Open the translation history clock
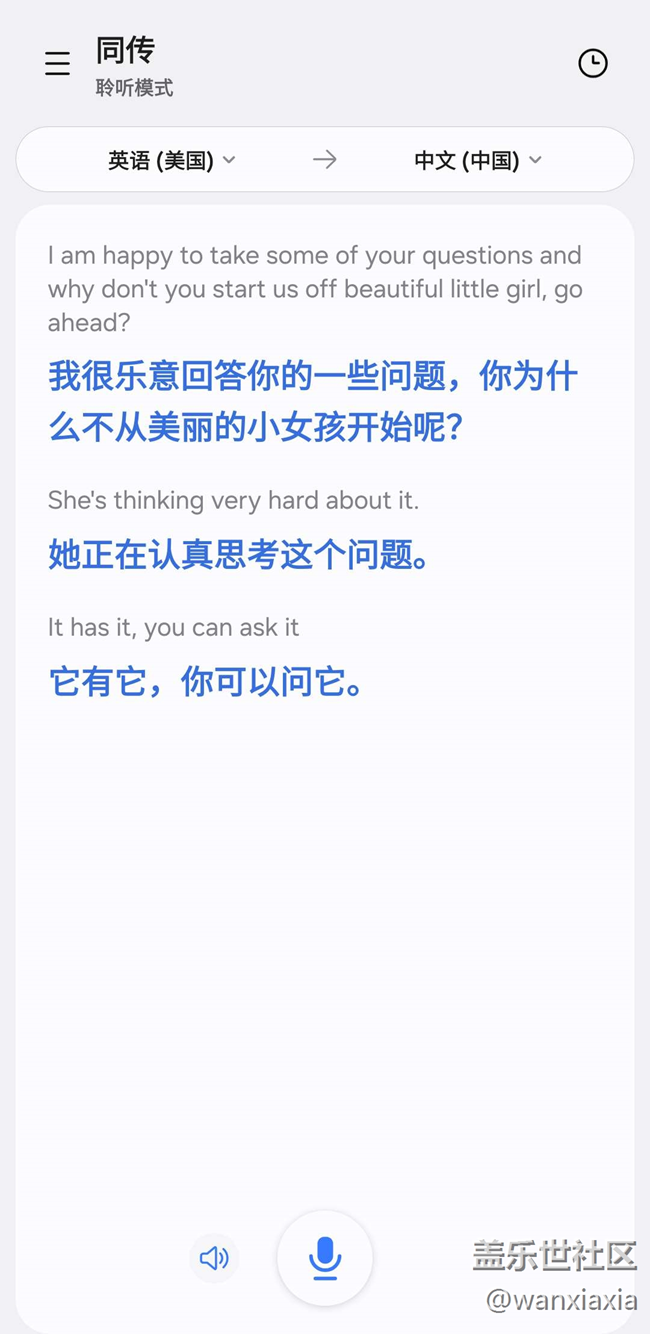This screenshot has height=1334, width=650. (x=593, y=63)
